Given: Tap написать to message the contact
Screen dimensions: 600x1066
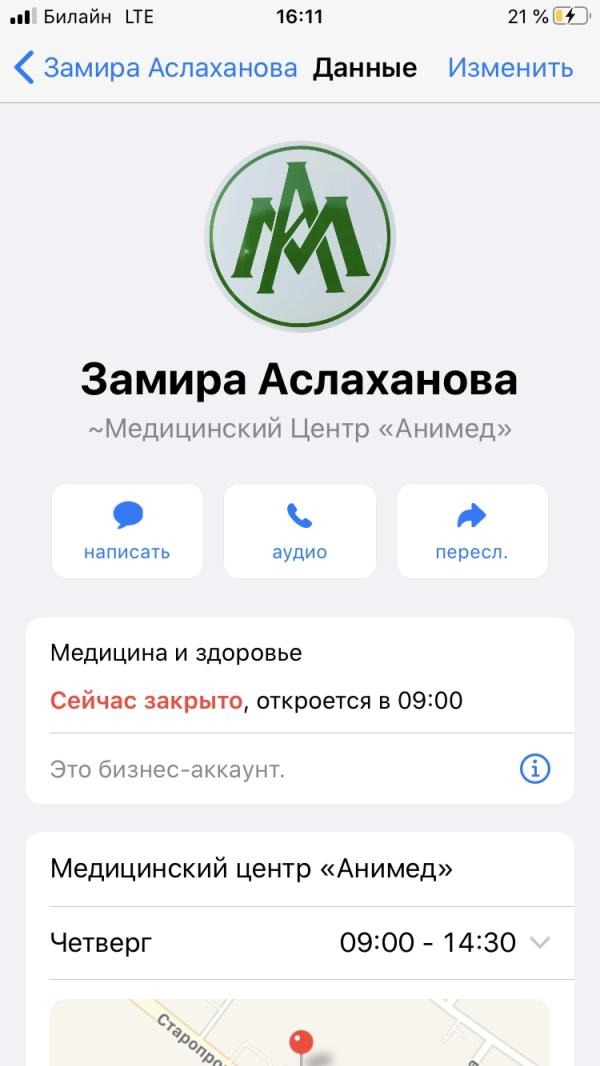Looking at the screenshot, I should coord(127,531).
